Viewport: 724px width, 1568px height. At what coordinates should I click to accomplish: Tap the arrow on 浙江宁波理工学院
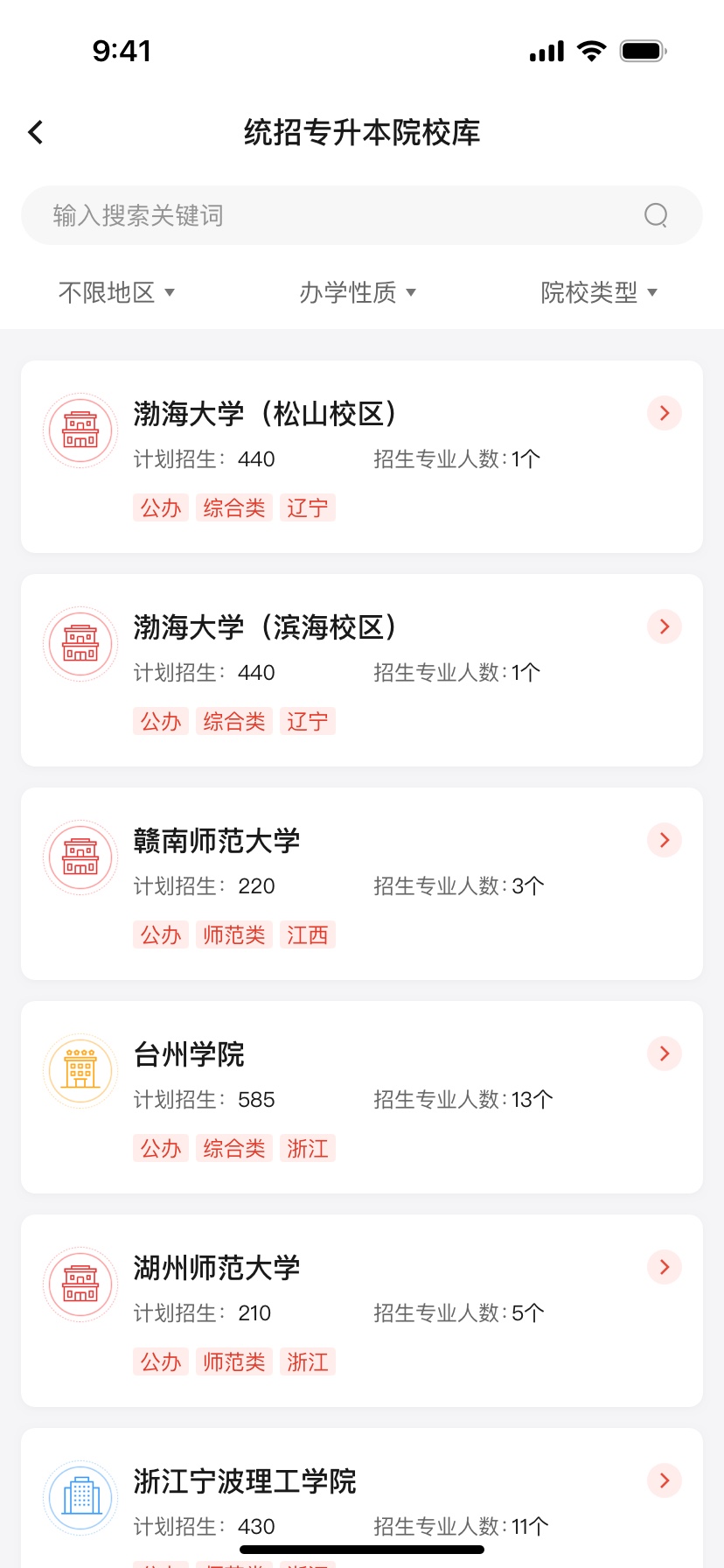pos(665,1480)
